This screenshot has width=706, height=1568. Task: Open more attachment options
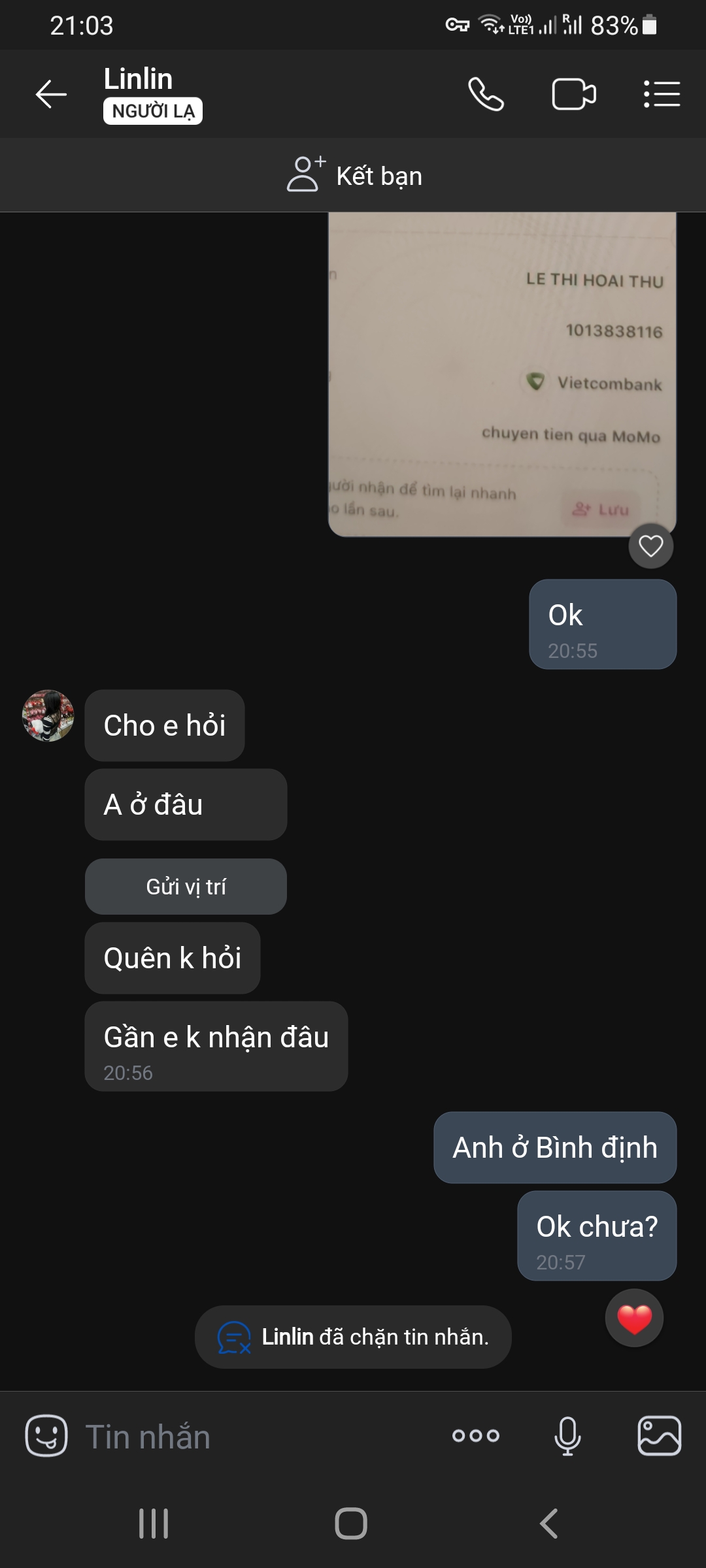point(476,1435)
